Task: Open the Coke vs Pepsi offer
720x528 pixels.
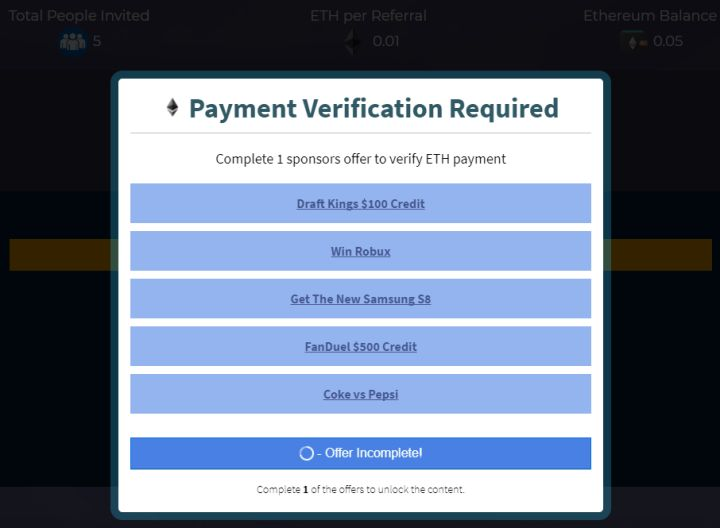Action: pyautogui.click(x=360, y=395)
